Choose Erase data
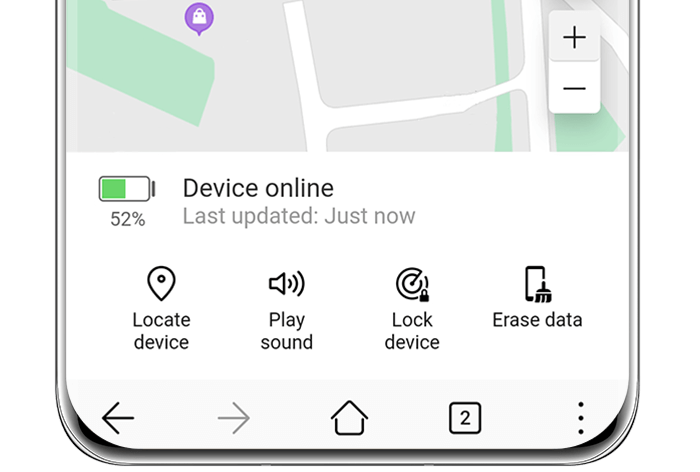 click(537, 298)
